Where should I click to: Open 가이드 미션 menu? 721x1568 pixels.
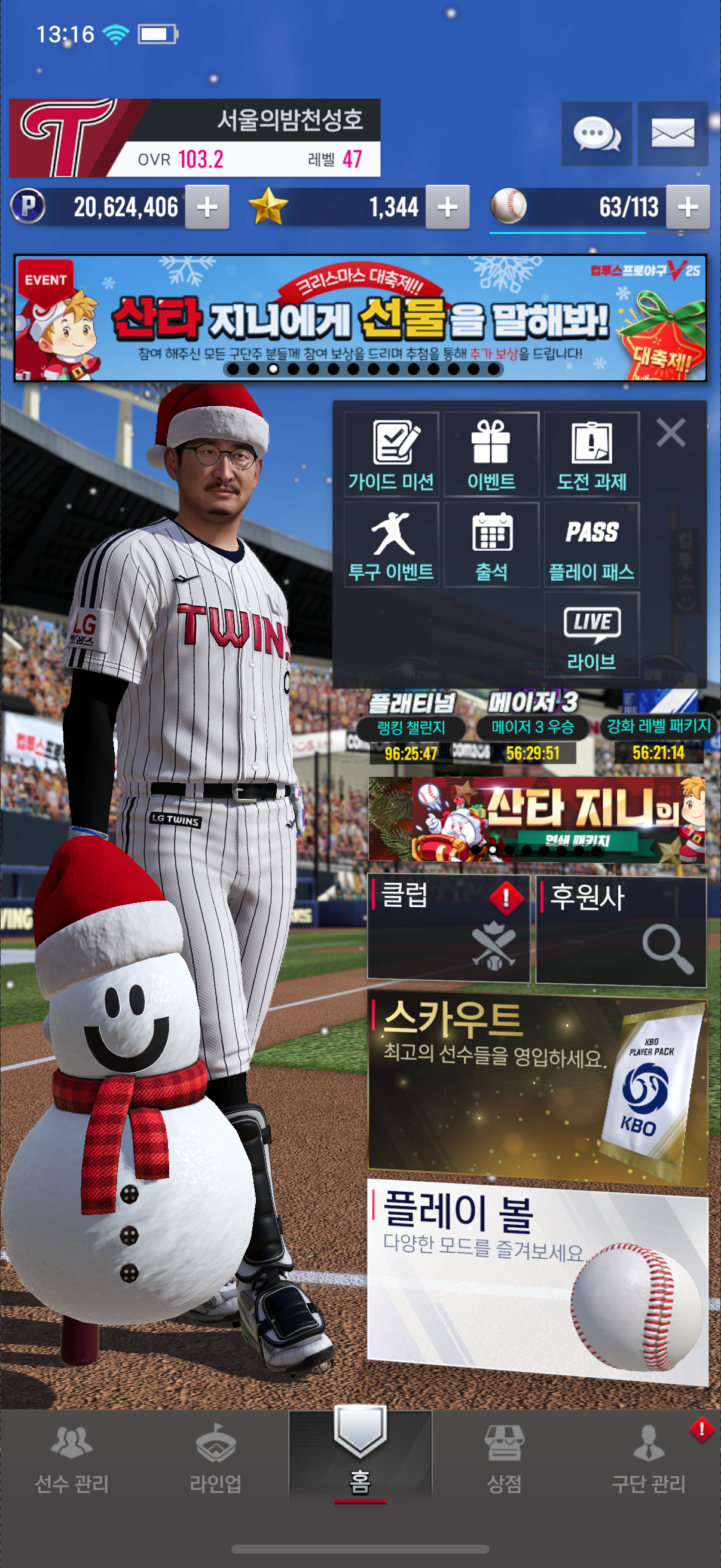coord(391,454)
